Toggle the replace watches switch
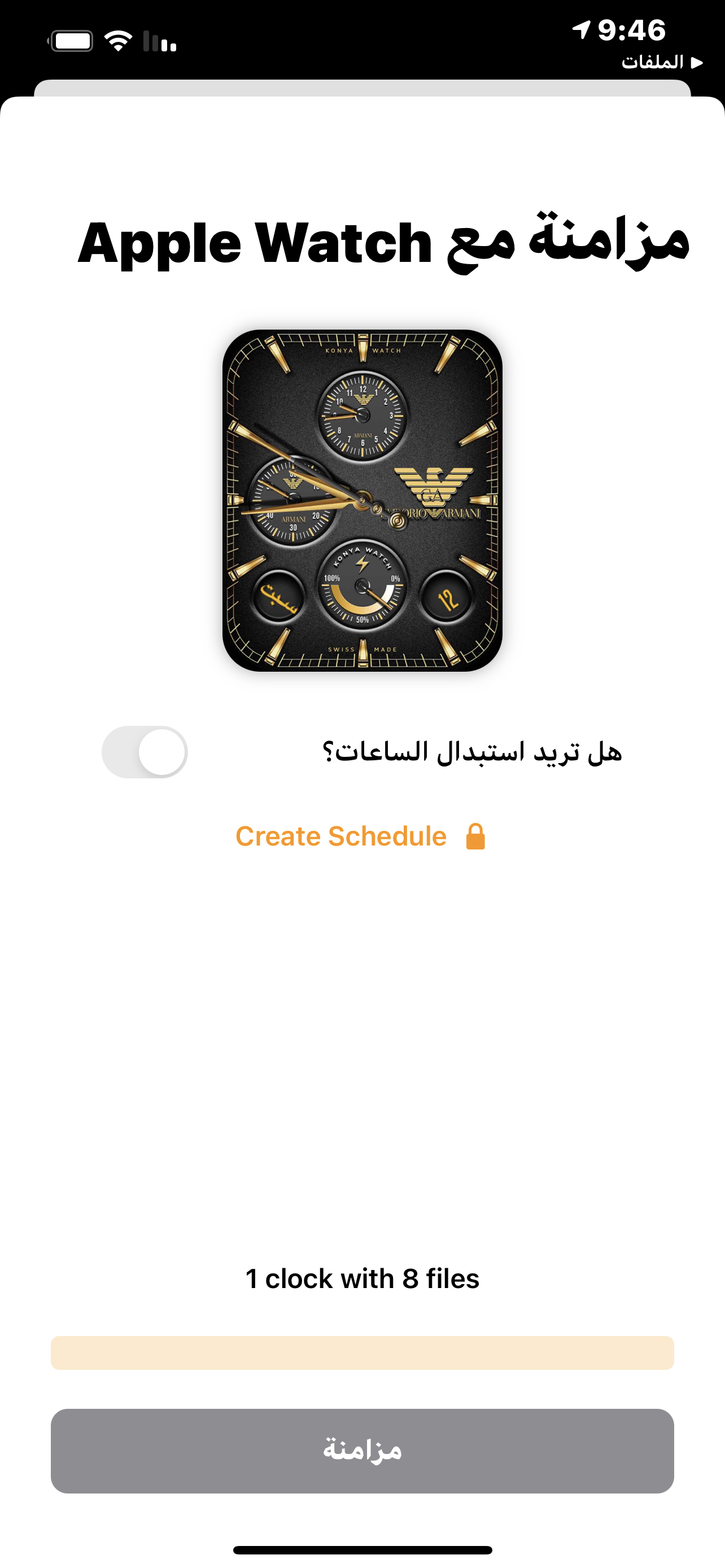 pyautogui.click(x=145, y=752)
